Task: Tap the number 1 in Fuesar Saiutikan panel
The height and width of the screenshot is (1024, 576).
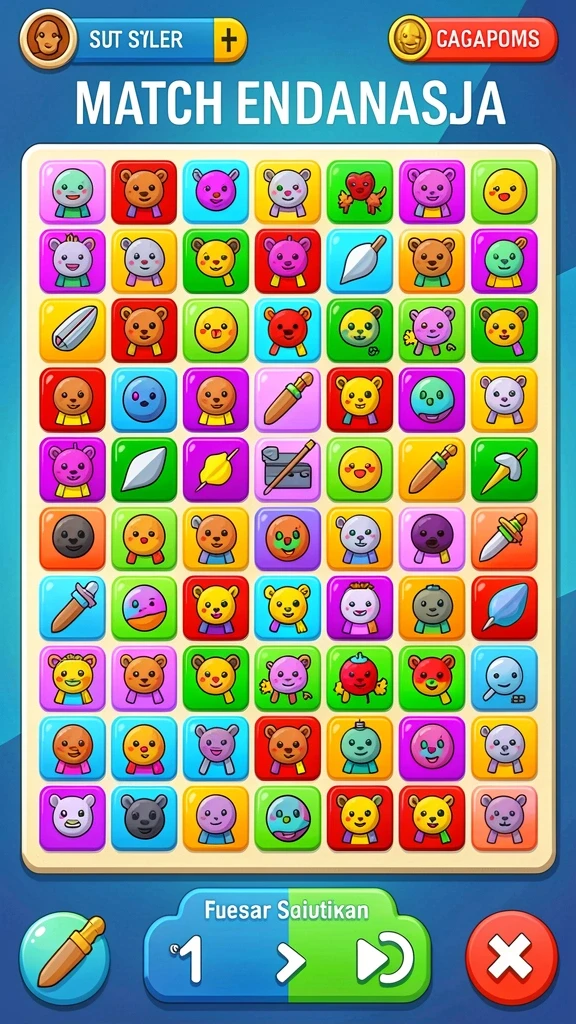Action: coord(188,963)
